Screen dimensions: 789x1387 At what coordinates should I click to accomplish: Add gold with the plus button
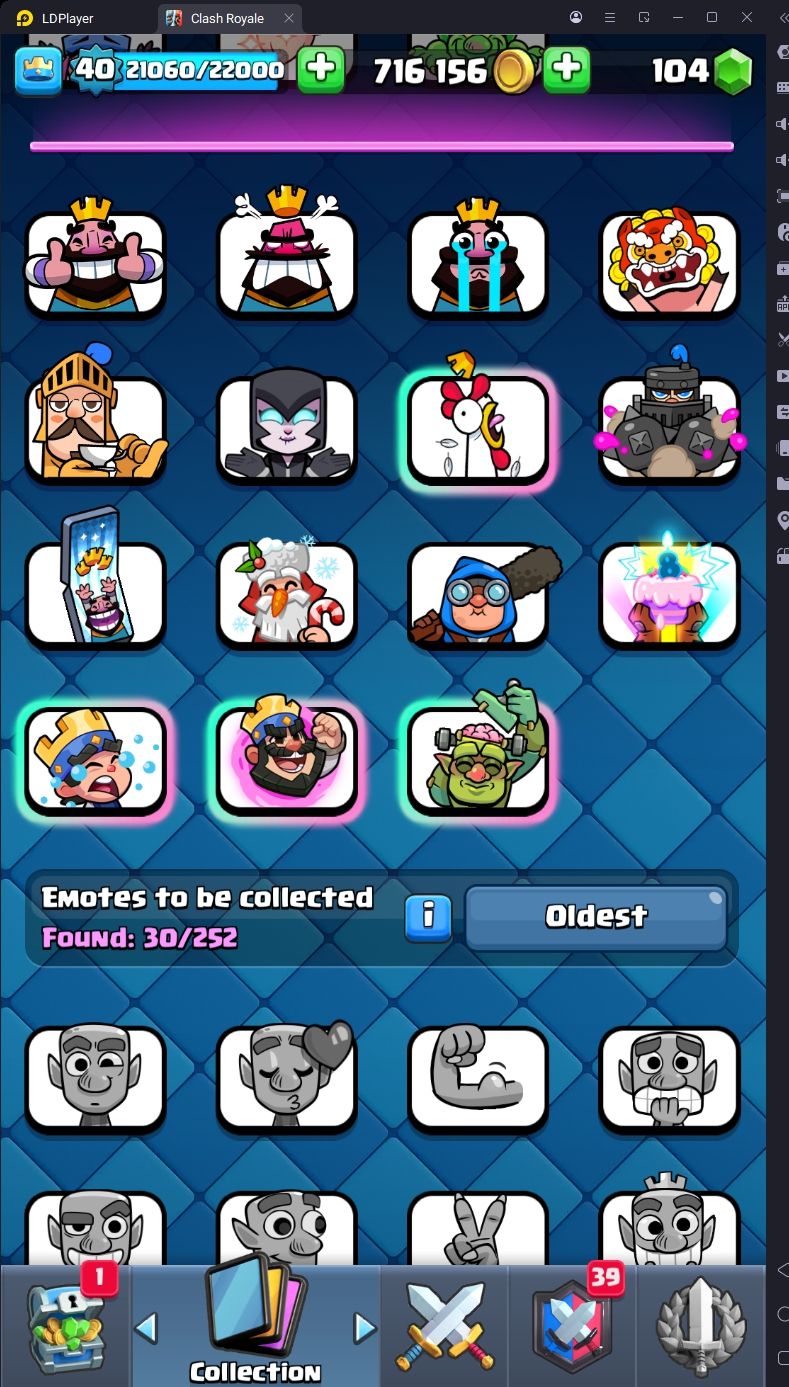coord(566,70)
